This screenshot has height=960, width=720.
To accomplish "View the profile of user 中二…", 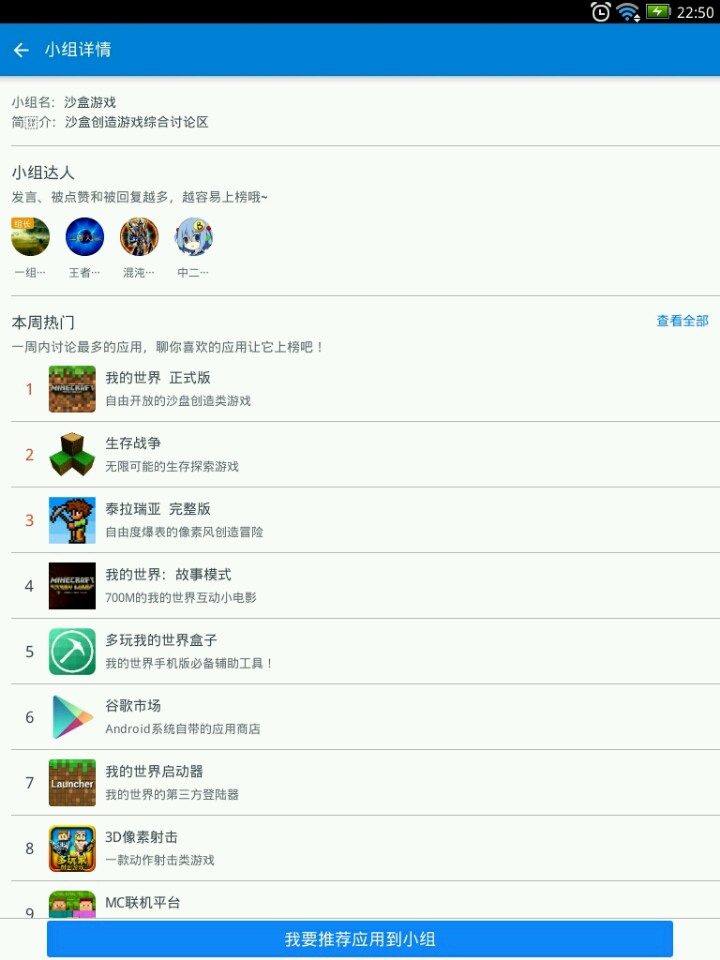I will click(x=194, y=238).
